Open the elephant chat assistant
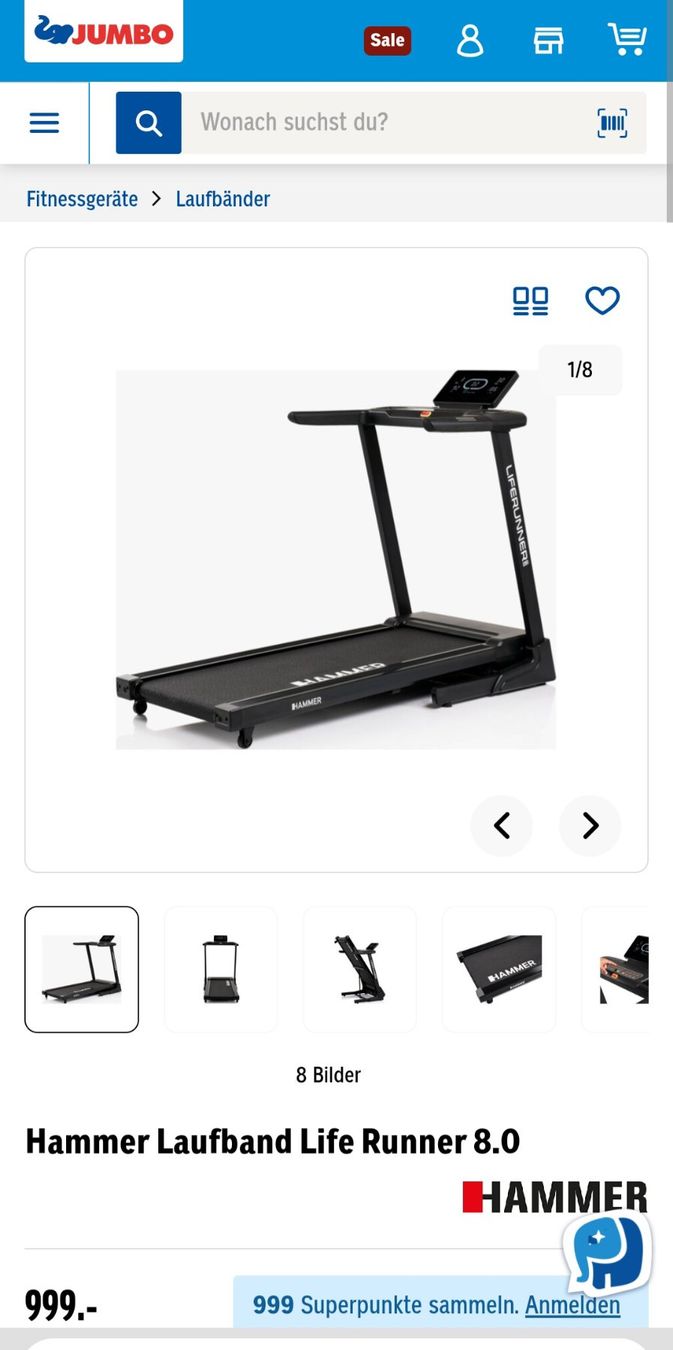673x1350 pixels. coord(607,1253)
